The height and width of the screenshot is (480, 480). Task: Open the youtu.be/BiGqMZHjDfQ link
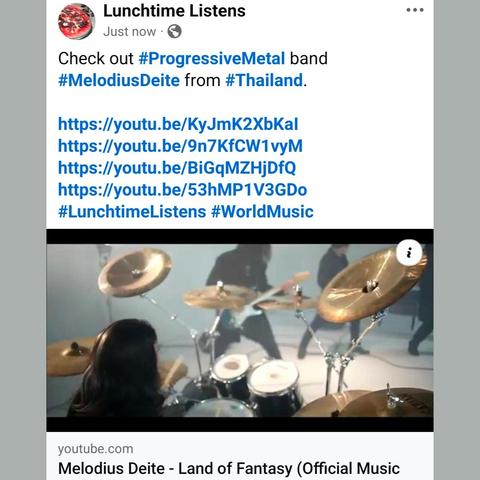(177, 168)
